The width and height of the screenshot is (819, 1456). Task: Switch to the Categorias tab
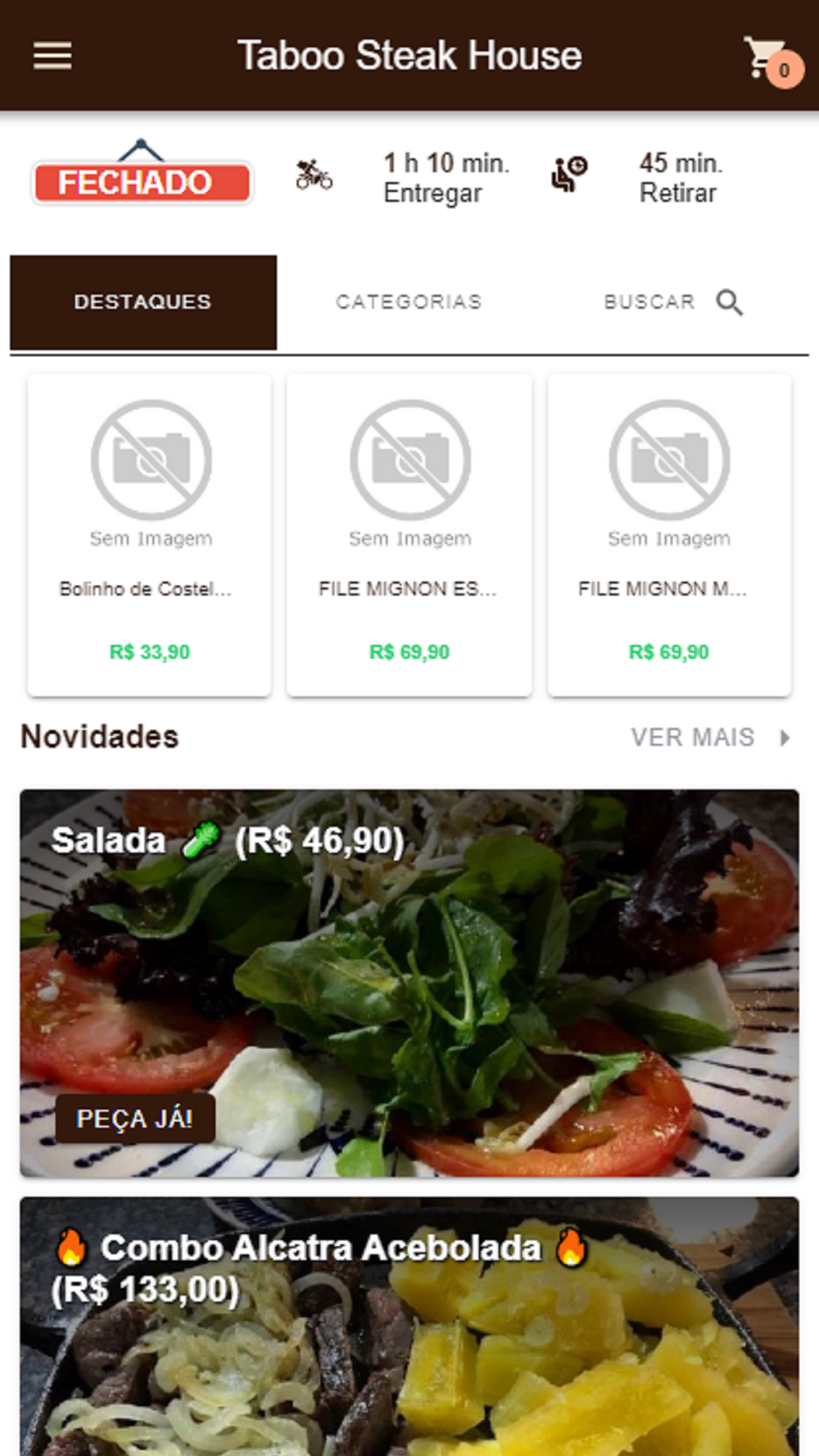click(x=409, y=302)
